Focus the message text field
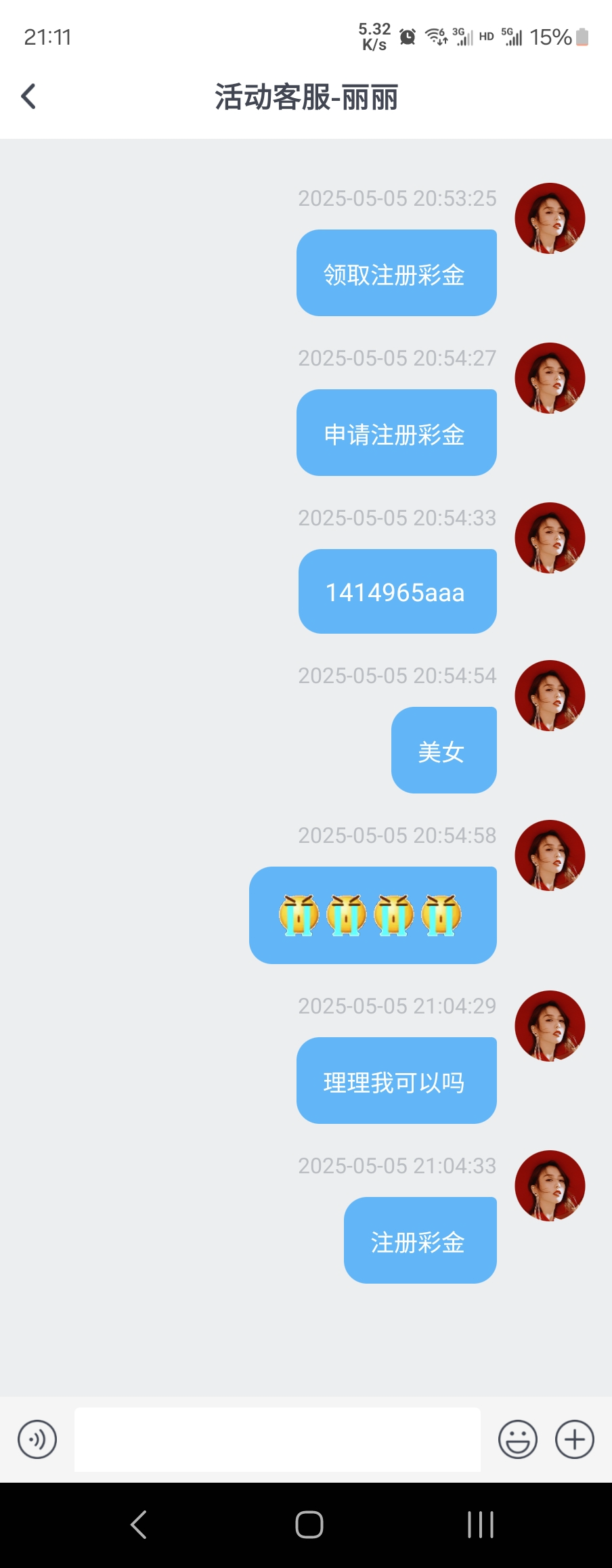612x1568 pixels. [278, 1439]
